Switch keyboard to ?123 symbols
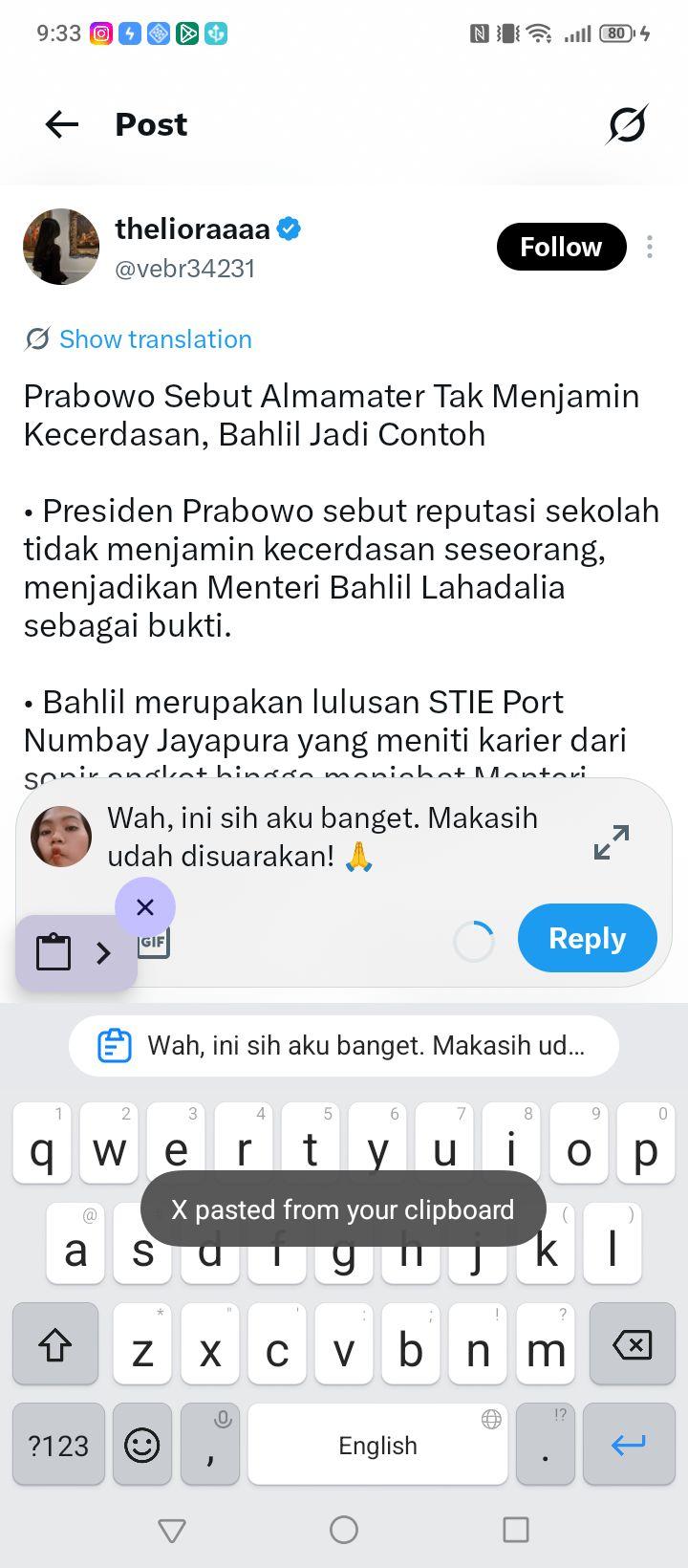Viewport: 688px width, 1568px height. pyautogui.click(x=58, y=1445)
